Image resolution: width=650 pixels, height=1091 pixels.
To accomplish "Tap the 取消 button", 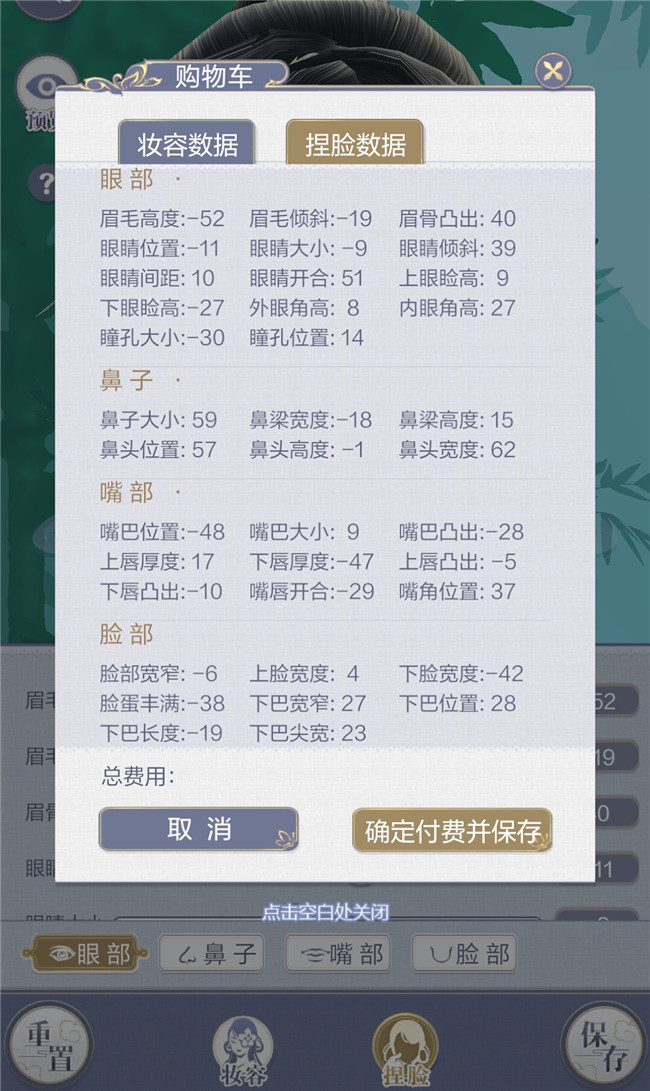I will point(198,829).
